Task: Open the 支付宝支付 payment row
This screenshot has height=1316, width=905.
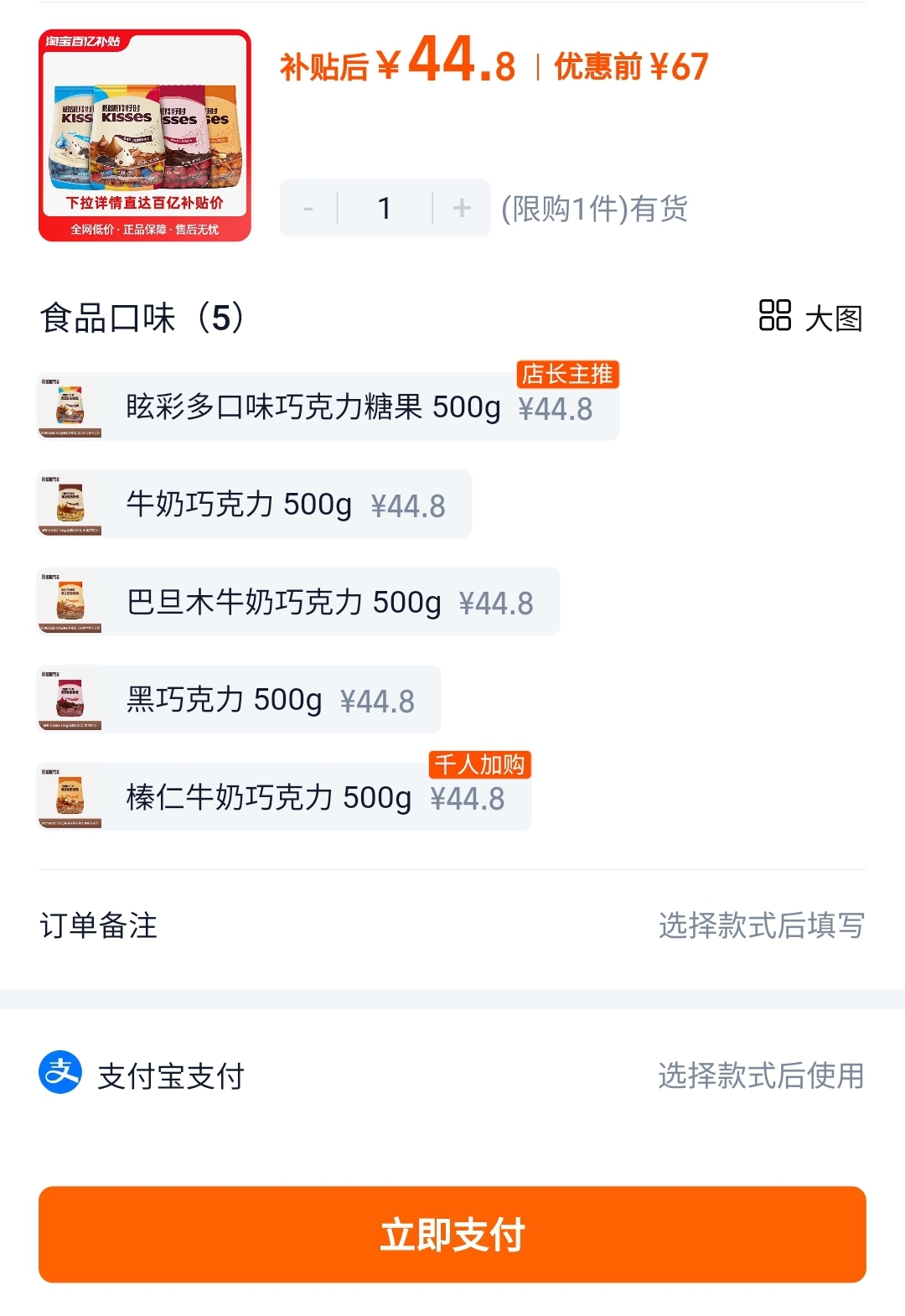Action: pos(452,1075)
